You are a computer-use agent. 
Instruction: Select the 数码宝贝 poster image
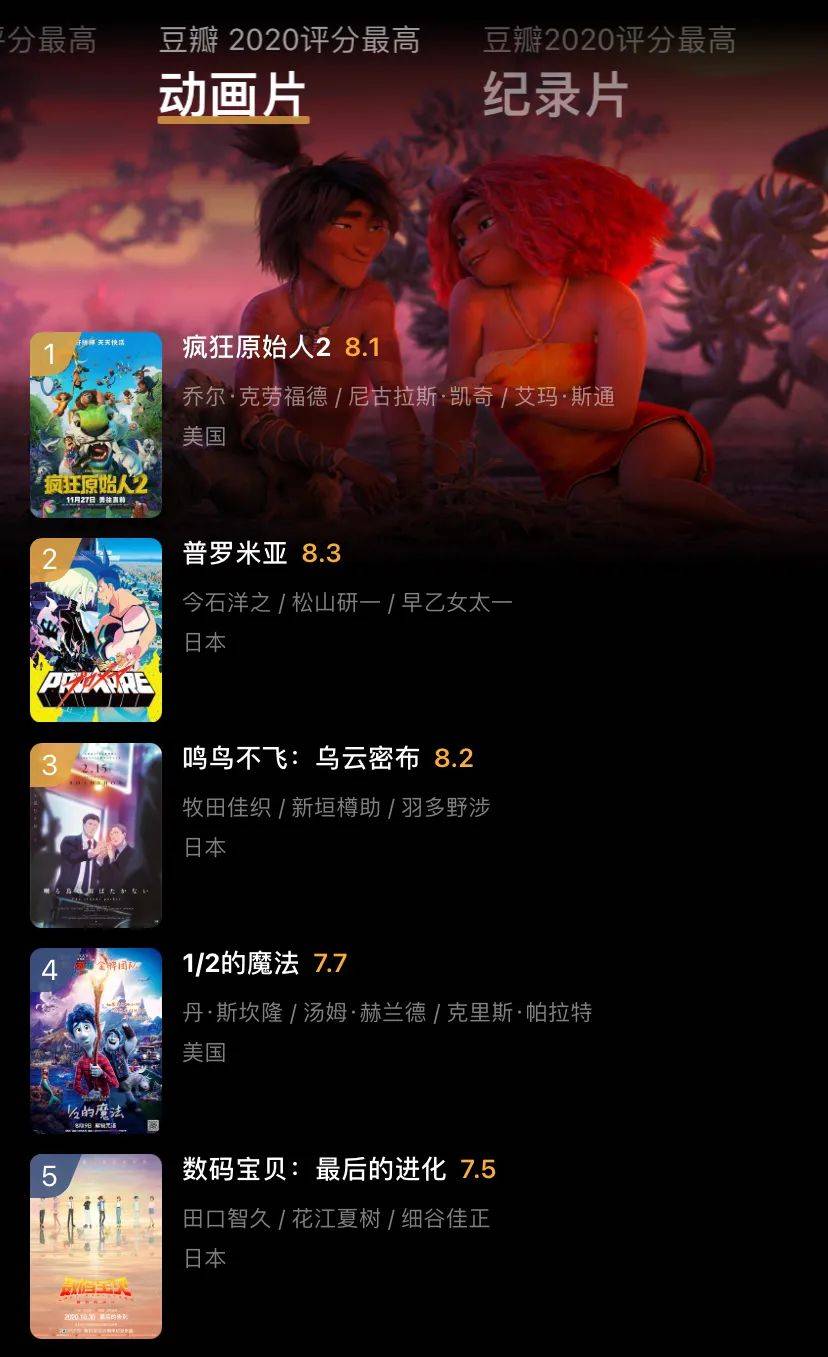[x=95, y=1246]
